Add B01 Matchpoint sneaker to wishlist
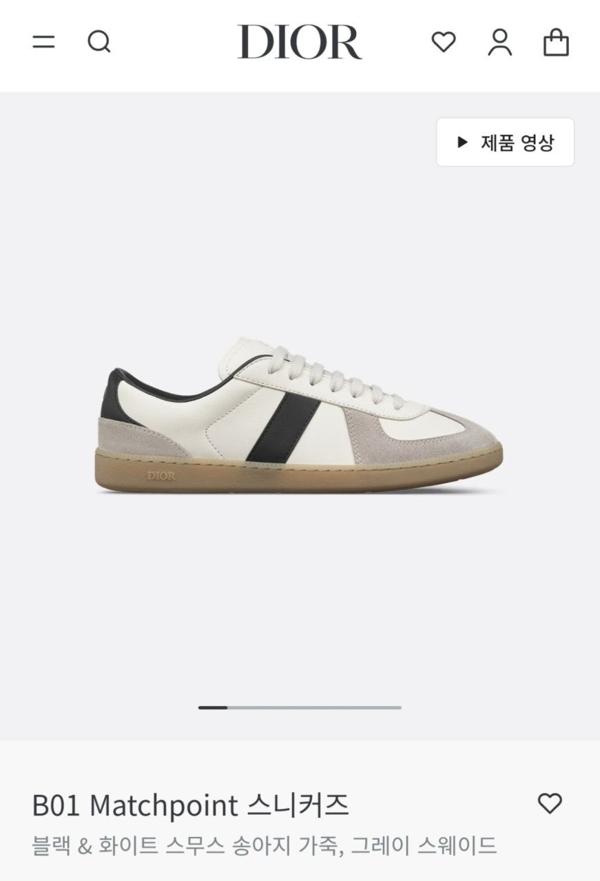The width and height of the screenshot is (600, 881). point(550,803)
